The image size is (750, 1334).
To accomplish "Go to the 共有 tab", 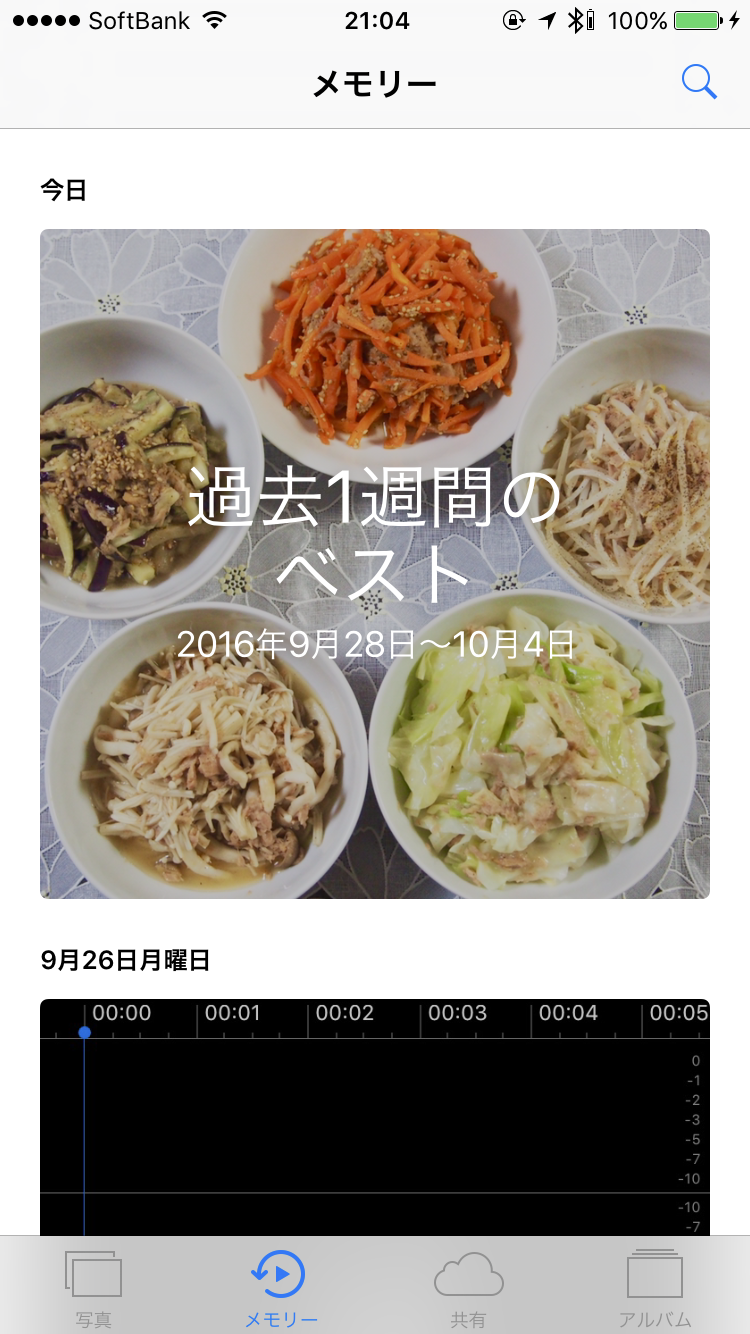I will 468,1288.
